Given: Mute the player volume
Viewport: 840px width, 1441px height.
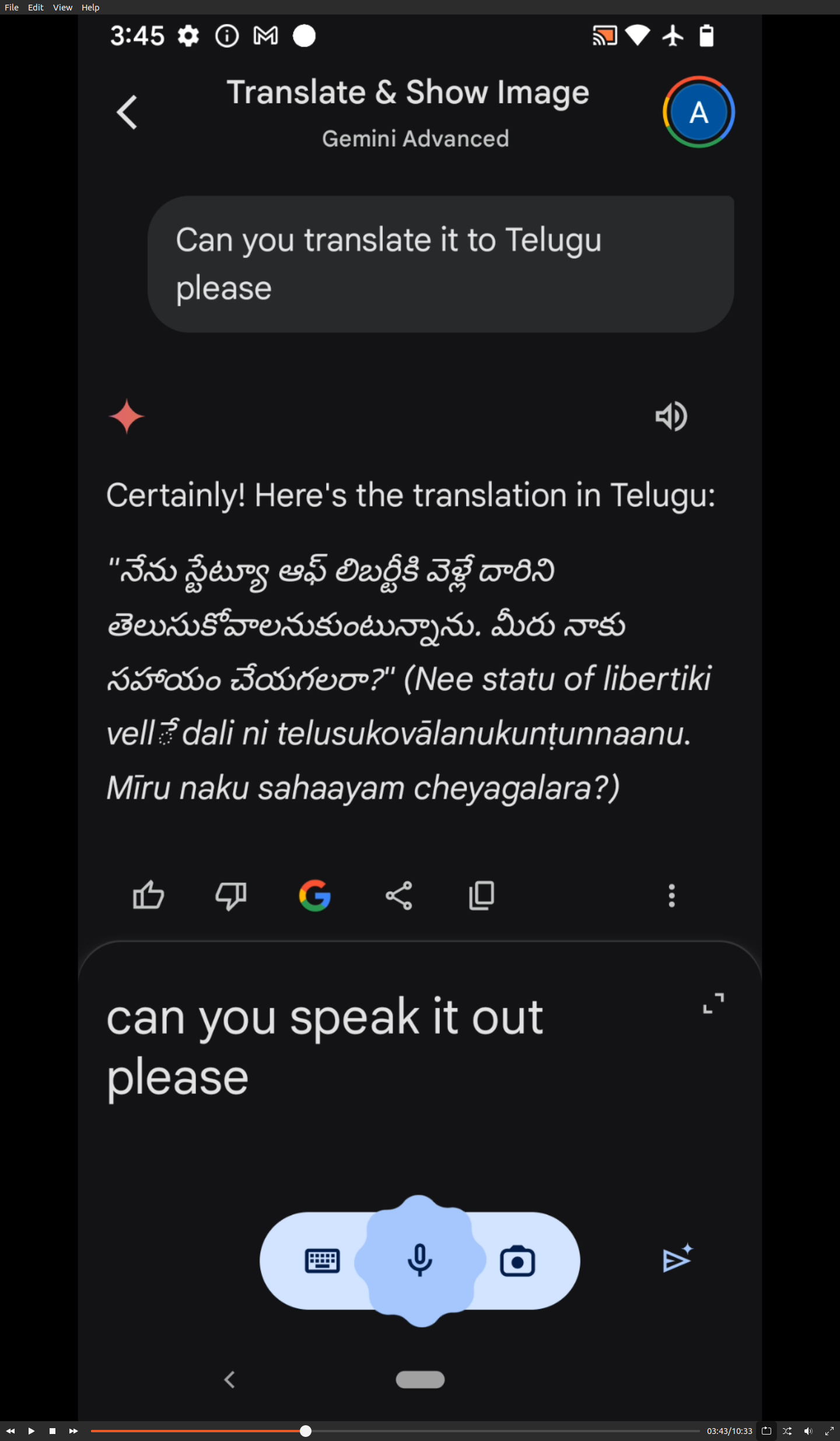Looking at the screenshot, I should (x=808, y=1431).
